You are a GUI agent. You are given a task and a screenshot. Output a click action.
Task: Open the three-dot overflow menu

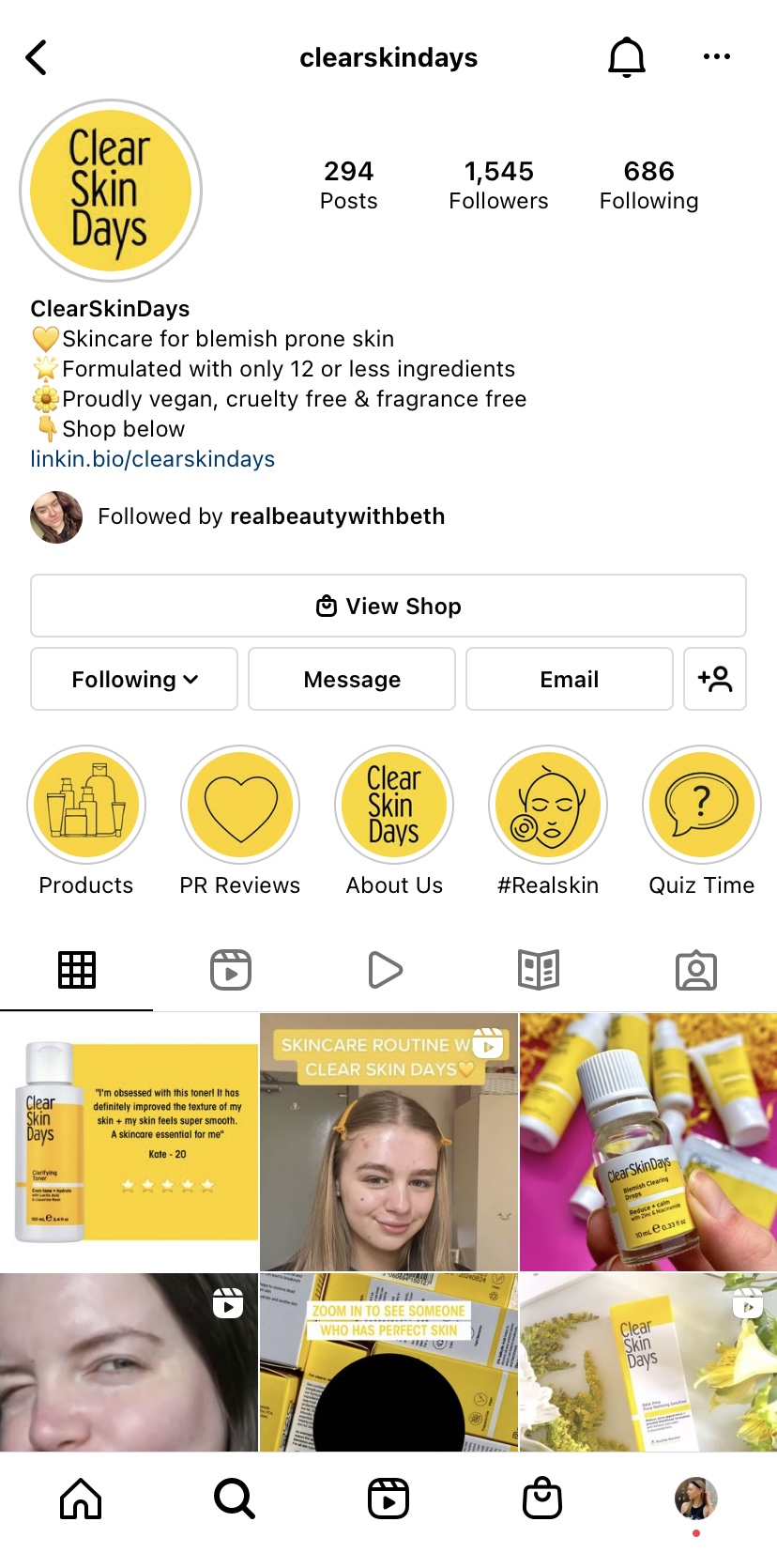pos(717,57)
